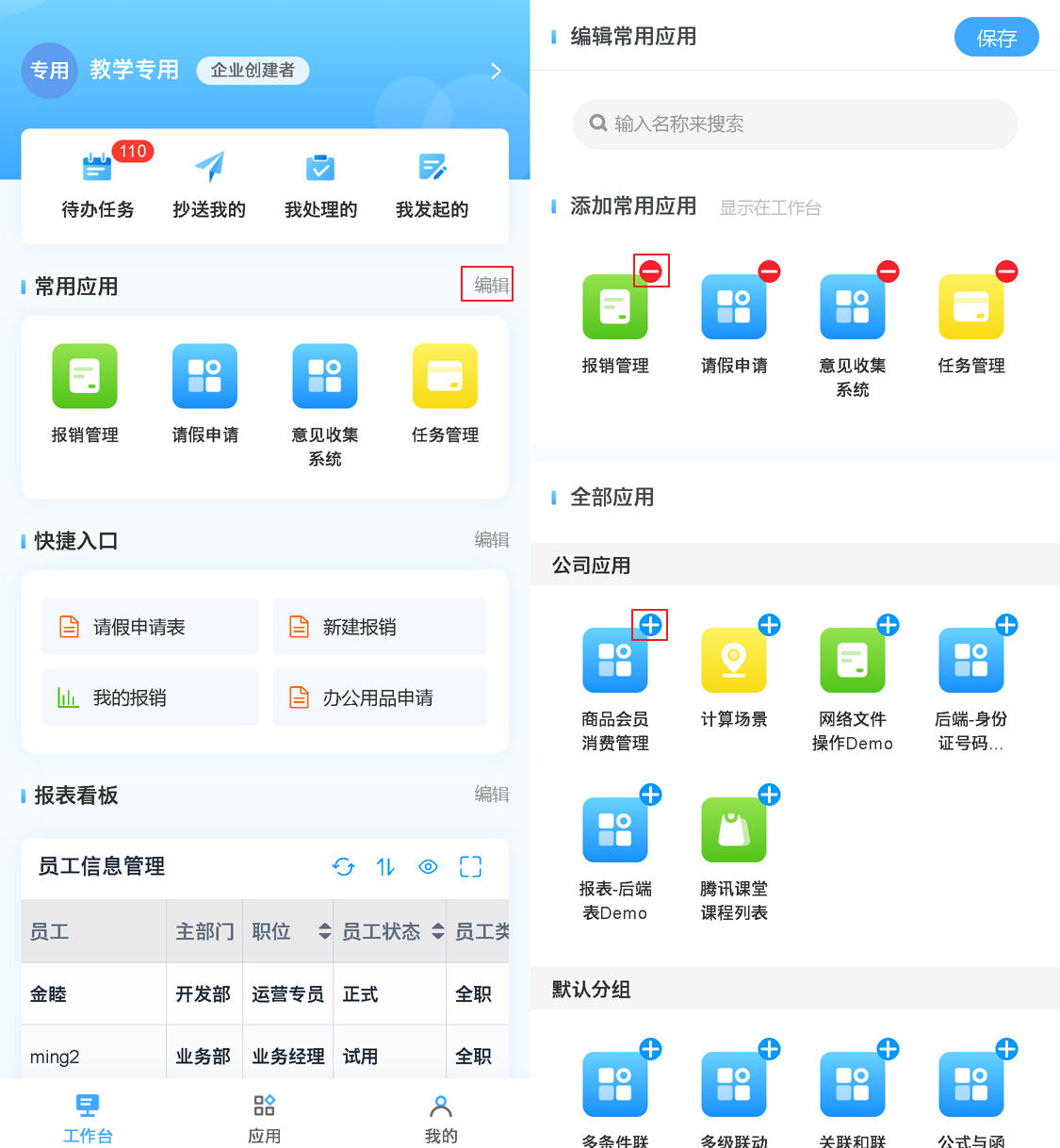Image resolution: width=1060 pixels, height=1148 pixels.
Task: Add 腾讯课堂课程列表 with its plus icon
Action: pos(769,795)
